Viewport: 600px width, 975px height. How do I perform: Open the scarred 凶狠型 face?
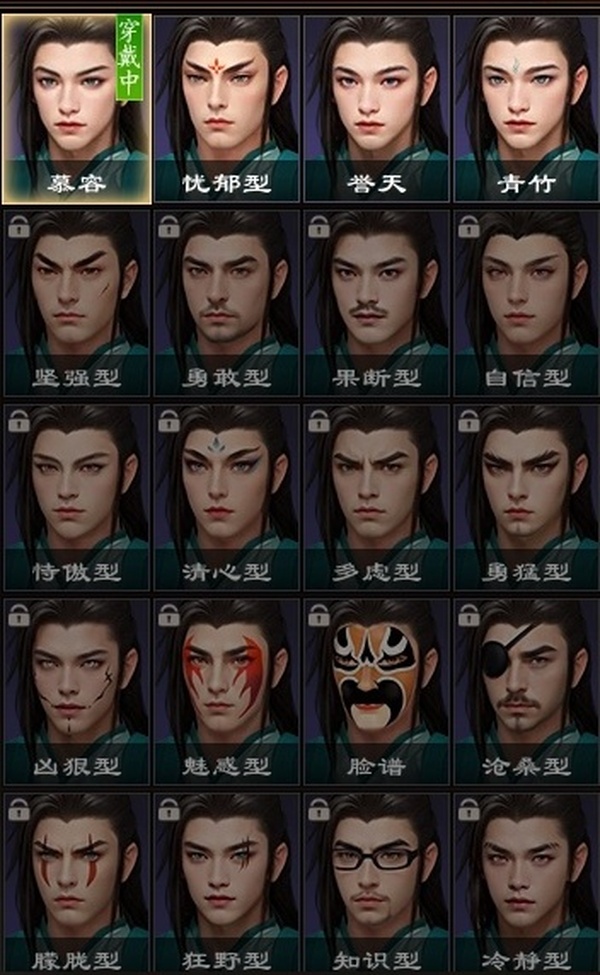click(77, 690)
